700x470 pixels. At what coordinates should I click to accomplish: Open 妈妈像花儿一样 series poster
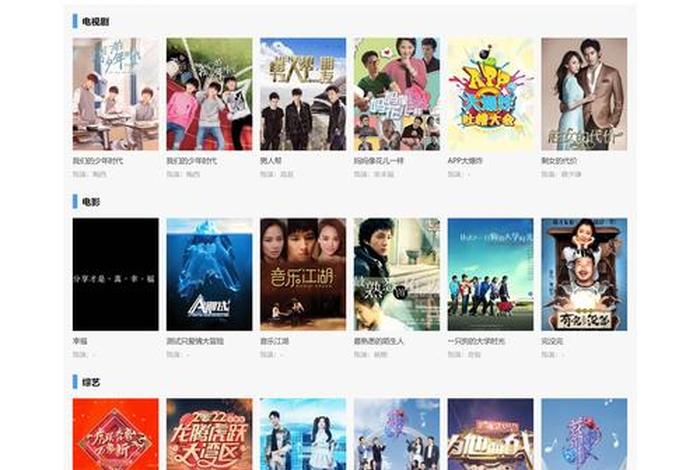tap(397, 94)
